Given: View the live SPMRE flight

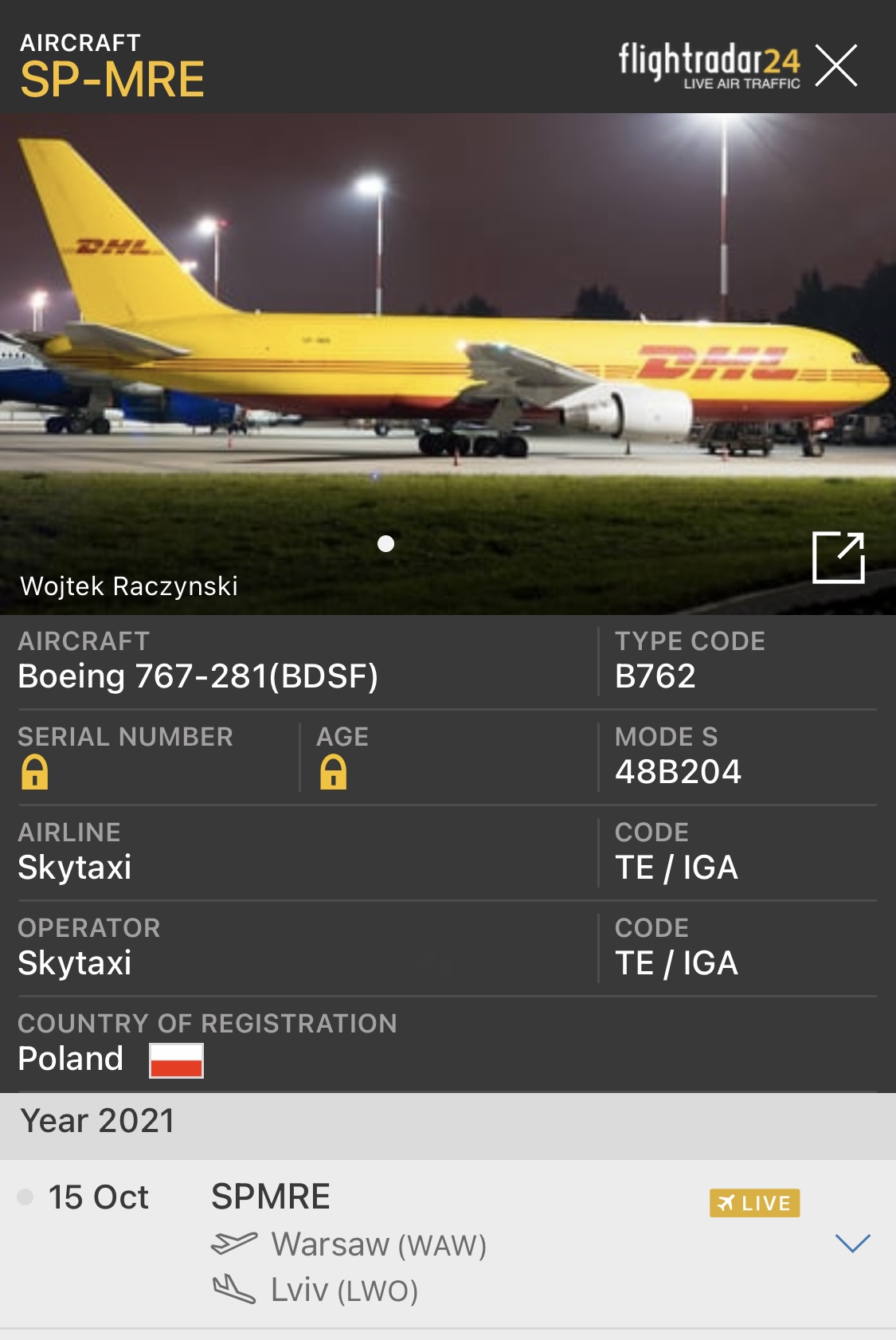Looking at the screenshot, I should point(753,1203).
